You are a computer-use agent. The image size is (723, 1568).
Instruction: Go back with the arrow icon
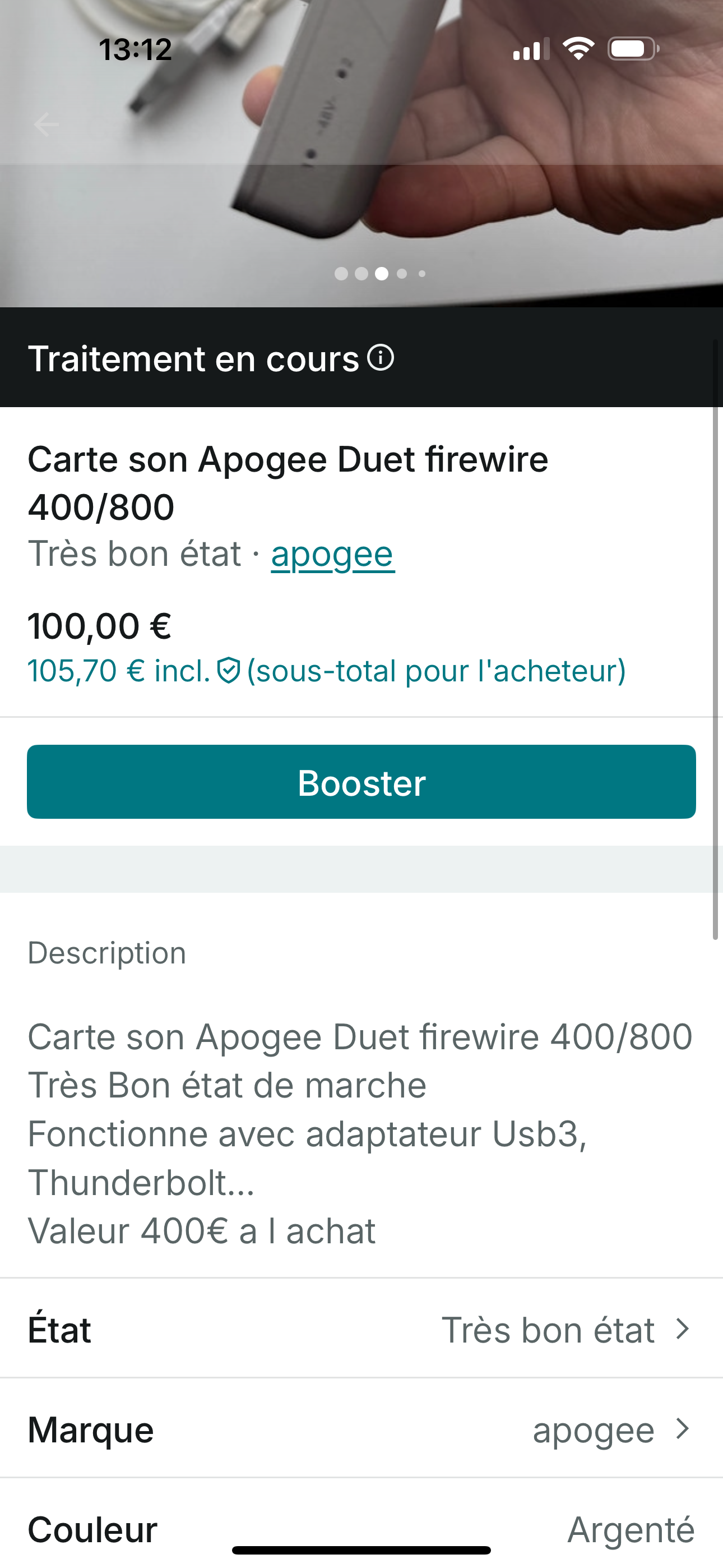coord(47,124)
